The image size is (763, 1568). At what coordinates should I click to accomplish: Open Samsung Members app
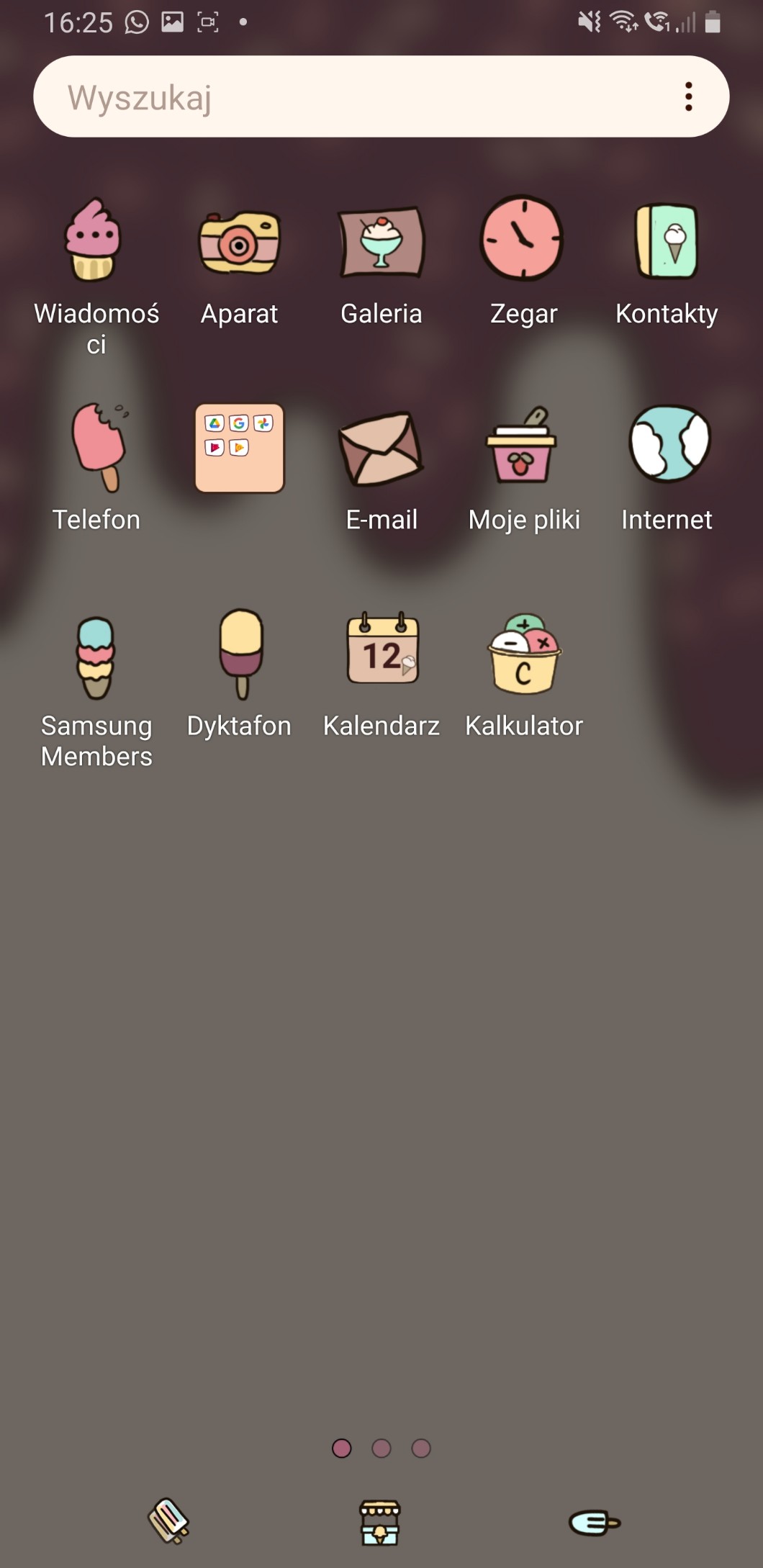coord(96,657)
